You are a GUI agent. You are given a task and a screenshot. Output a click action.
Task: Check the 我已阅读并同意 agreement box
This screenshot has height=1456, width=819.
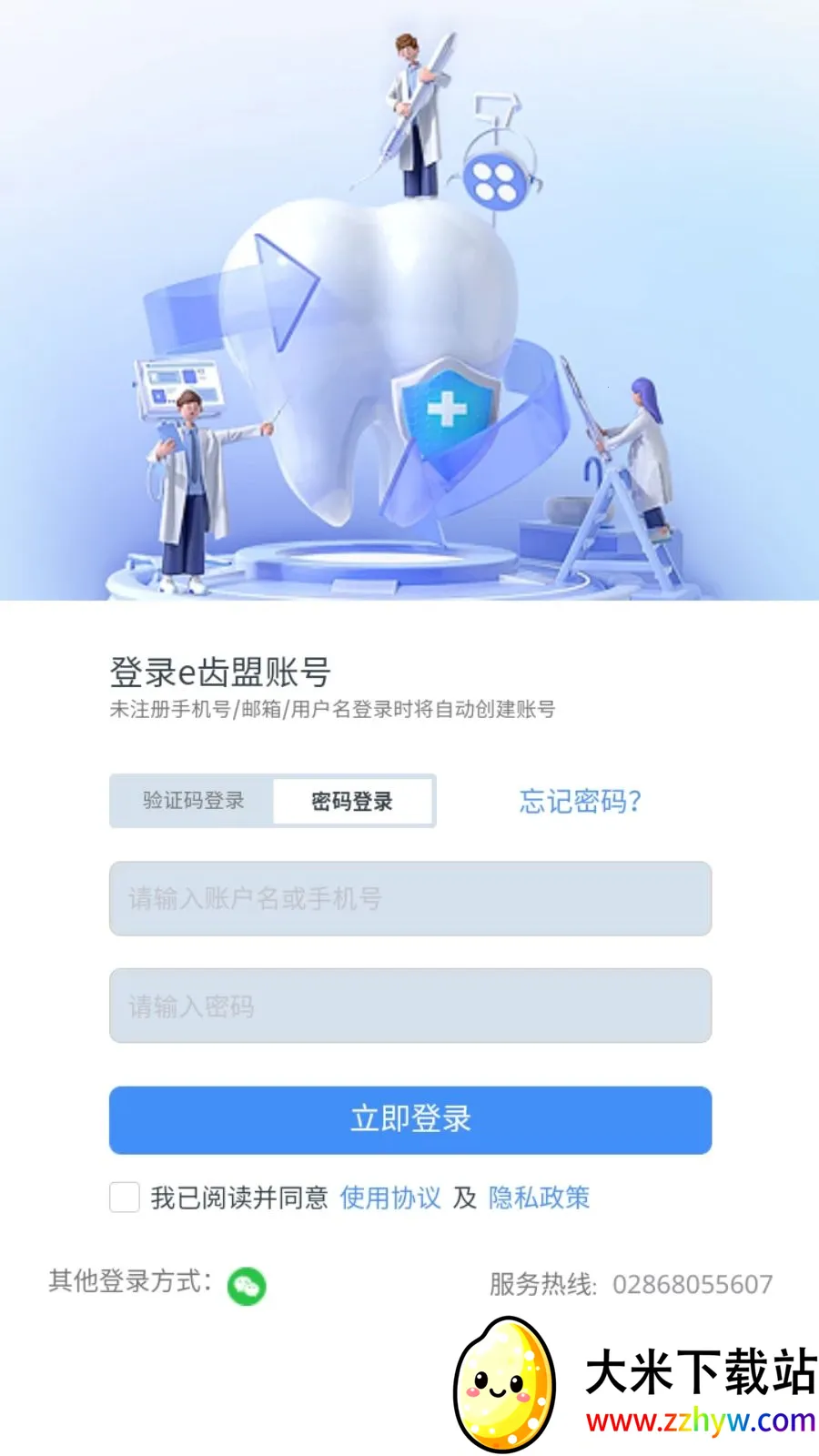tap(125, 1198)
